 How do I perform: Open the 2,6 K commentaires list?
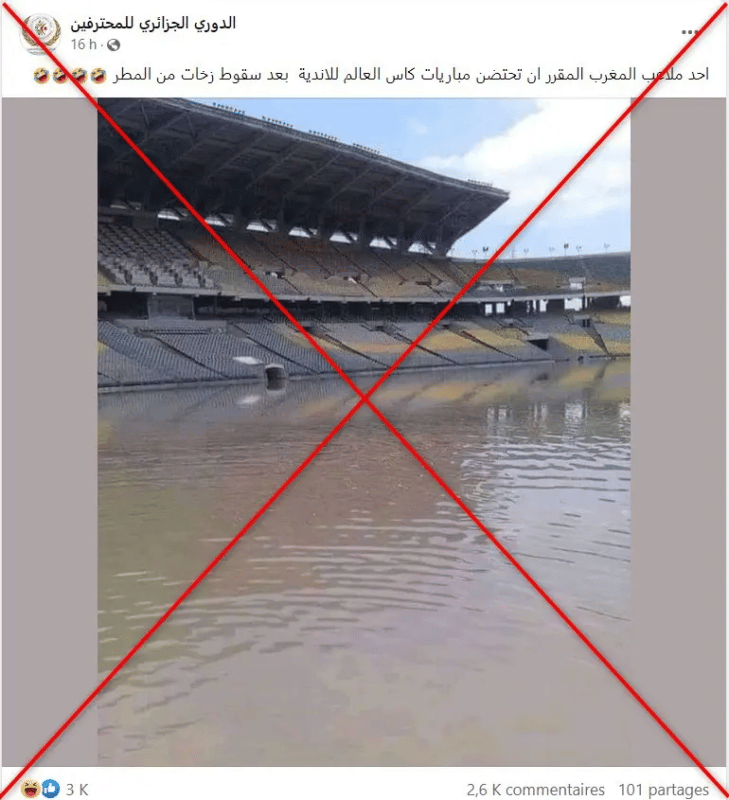(x=536, y=789)
